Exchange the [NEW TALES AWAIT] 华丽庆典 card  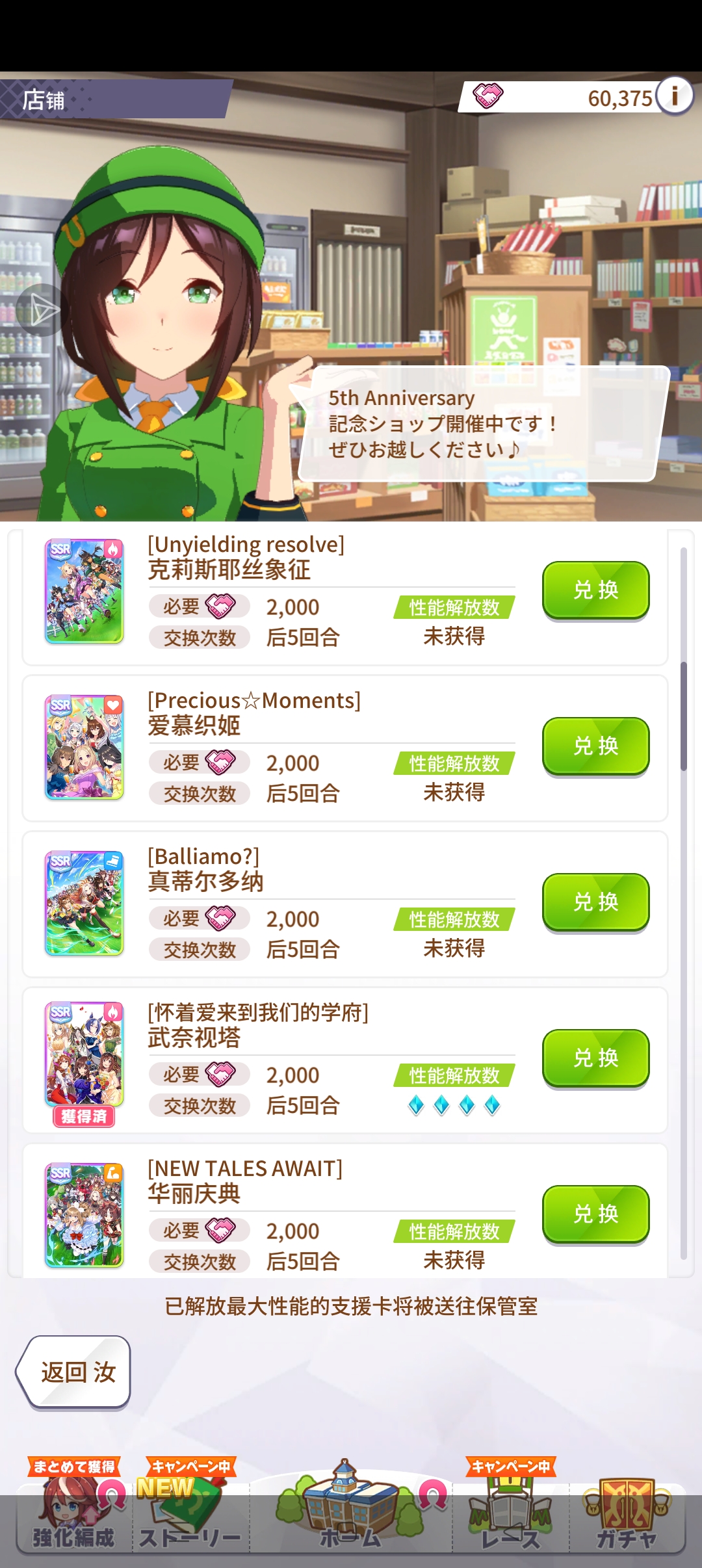[595, 1216]
